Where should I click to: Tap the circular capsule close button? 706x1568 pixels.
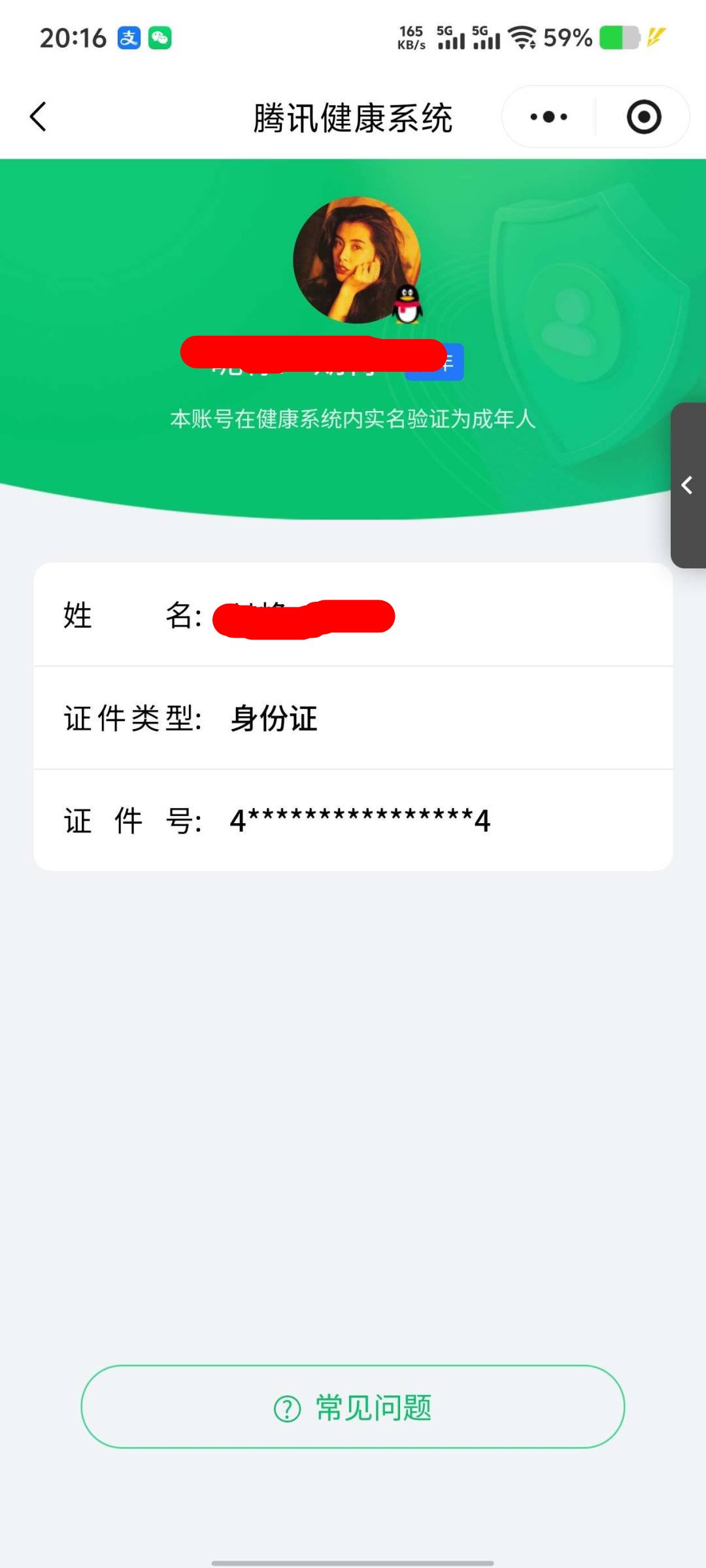643,116
